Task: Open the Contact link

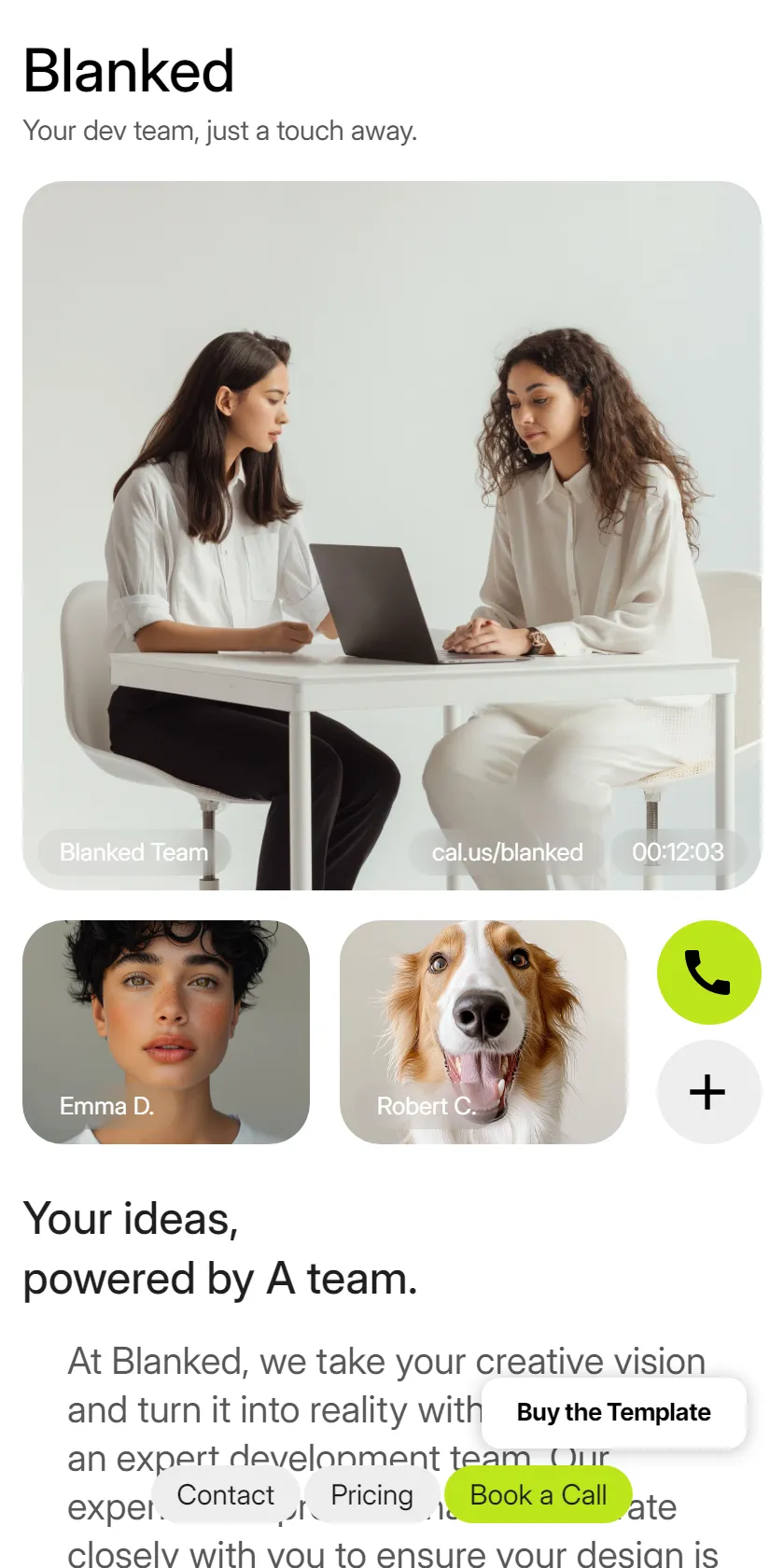Action: 226,1495
